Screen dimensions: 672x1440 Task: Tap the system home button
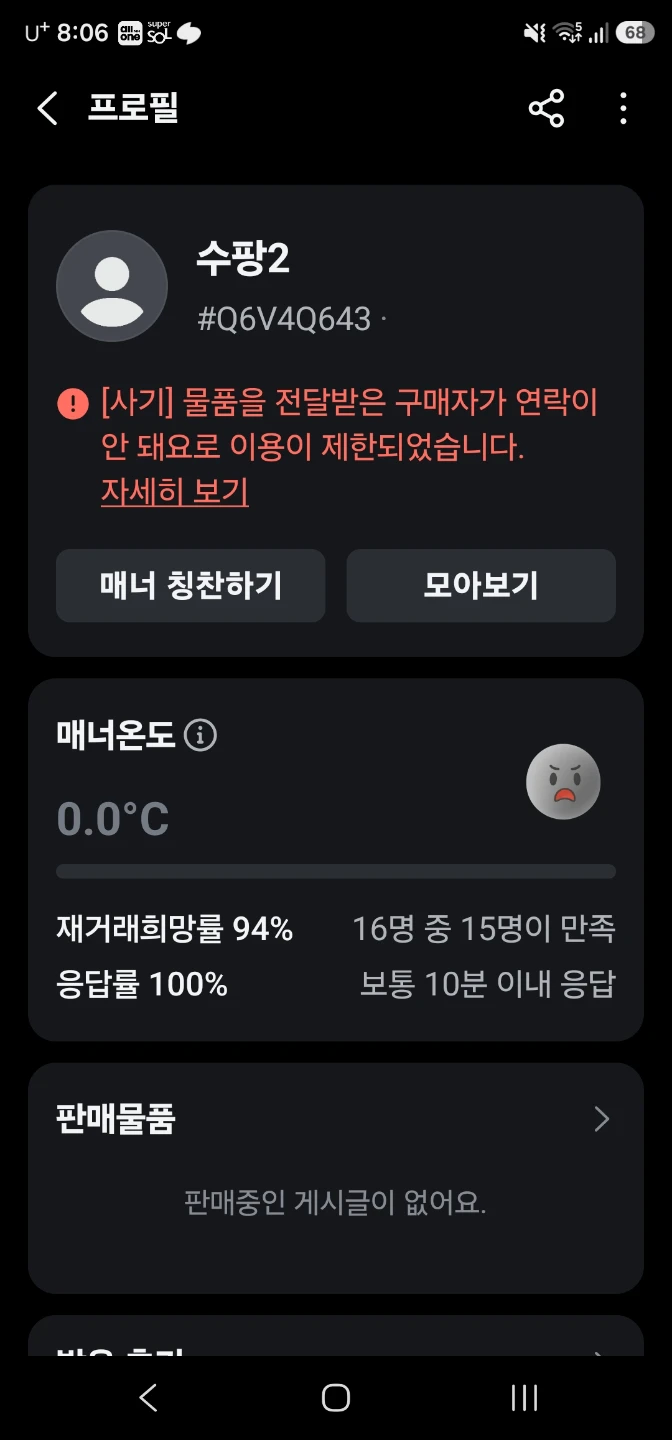336,1398
